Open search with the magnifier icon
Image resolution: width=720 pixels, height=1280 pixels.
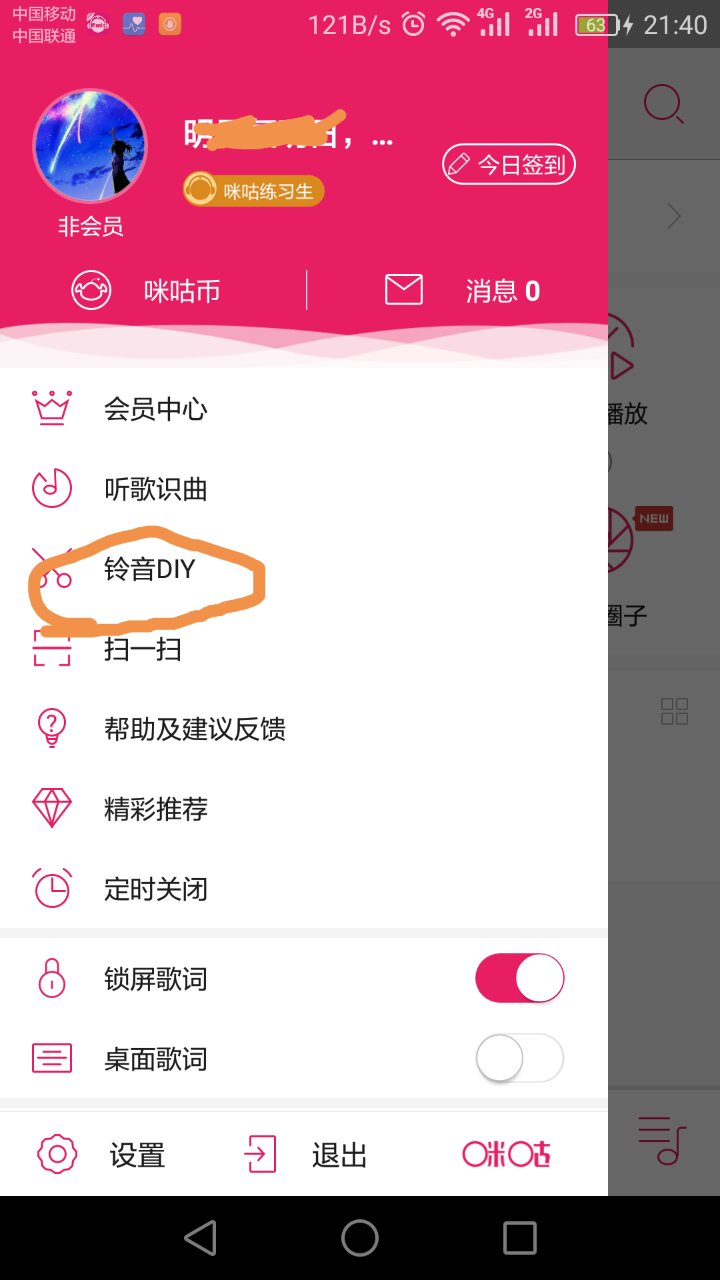(663, 103)
